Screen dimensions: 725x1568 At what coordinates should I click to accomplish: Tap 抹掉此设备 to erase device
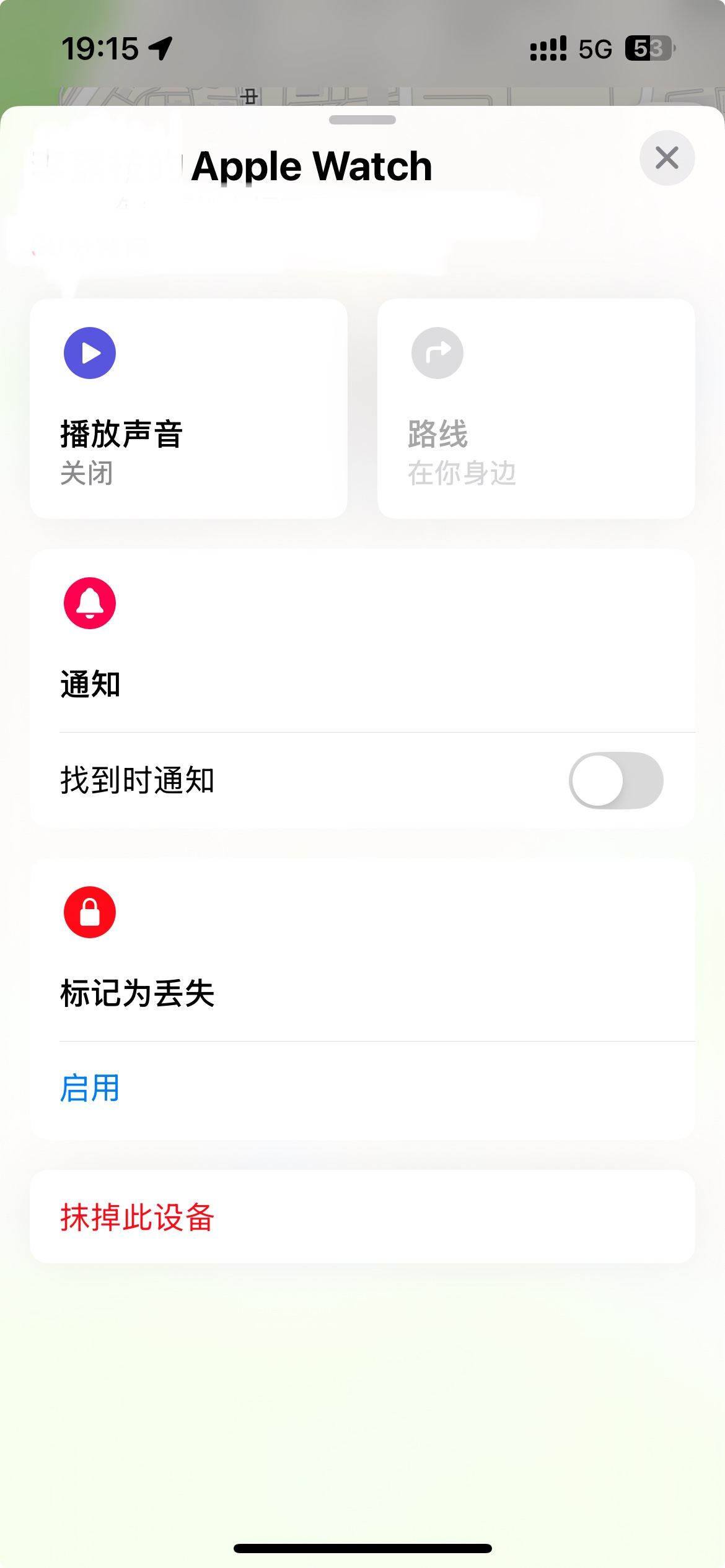point(138,1217)
